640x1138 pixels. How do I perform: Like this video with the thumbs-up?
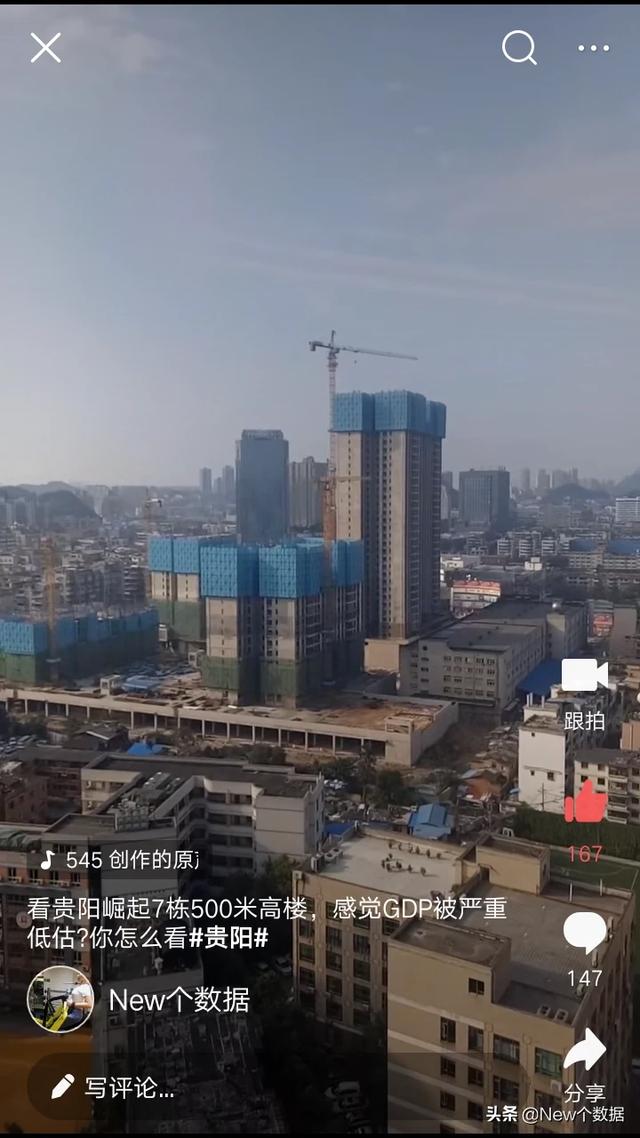click(585, 801)
